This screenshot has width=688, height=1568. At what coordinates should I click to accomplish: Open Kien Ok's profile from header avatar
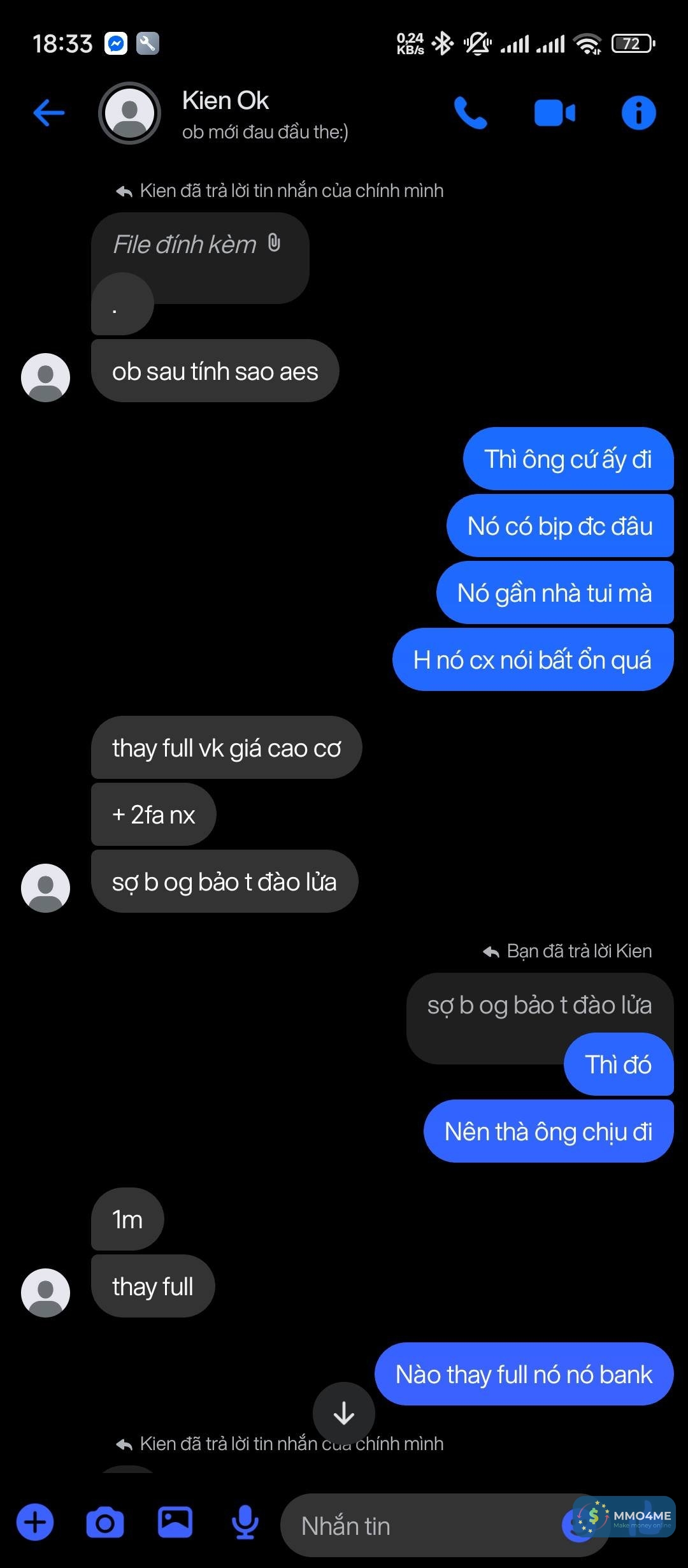click(x=130, y=113)
